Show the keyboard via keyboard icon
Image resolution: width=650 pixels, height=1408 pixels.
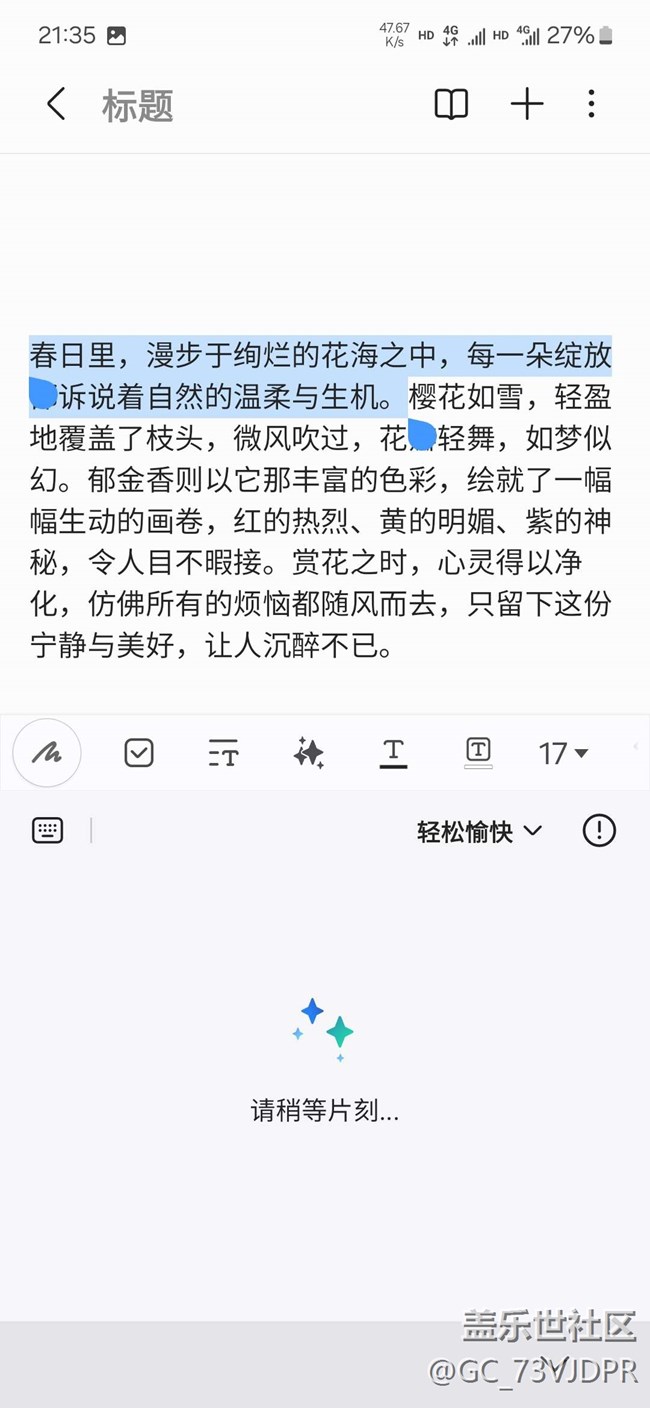[48, 830]
